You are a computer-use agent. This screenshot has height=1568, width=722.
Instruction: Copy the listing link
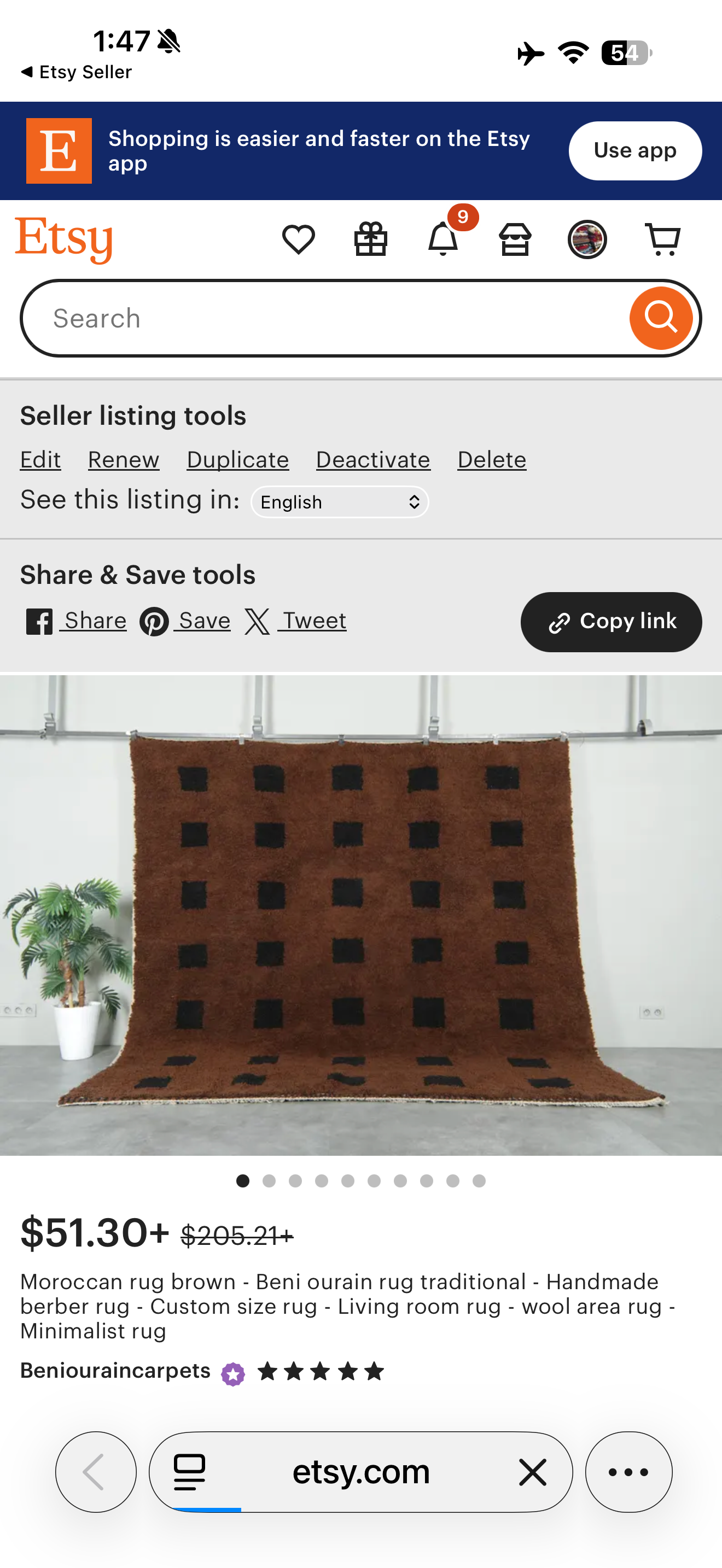610,622
